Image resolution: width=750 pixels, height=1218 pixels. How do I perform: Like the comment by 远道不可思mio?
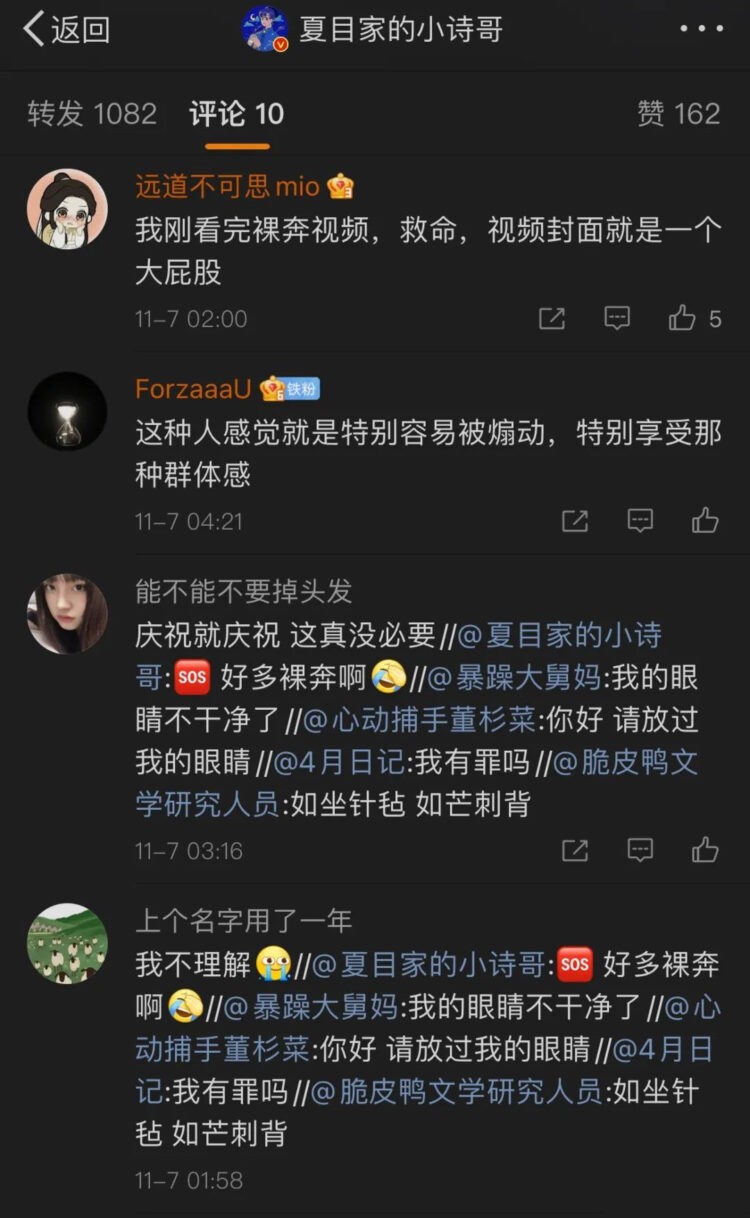[x=683, y=319]
